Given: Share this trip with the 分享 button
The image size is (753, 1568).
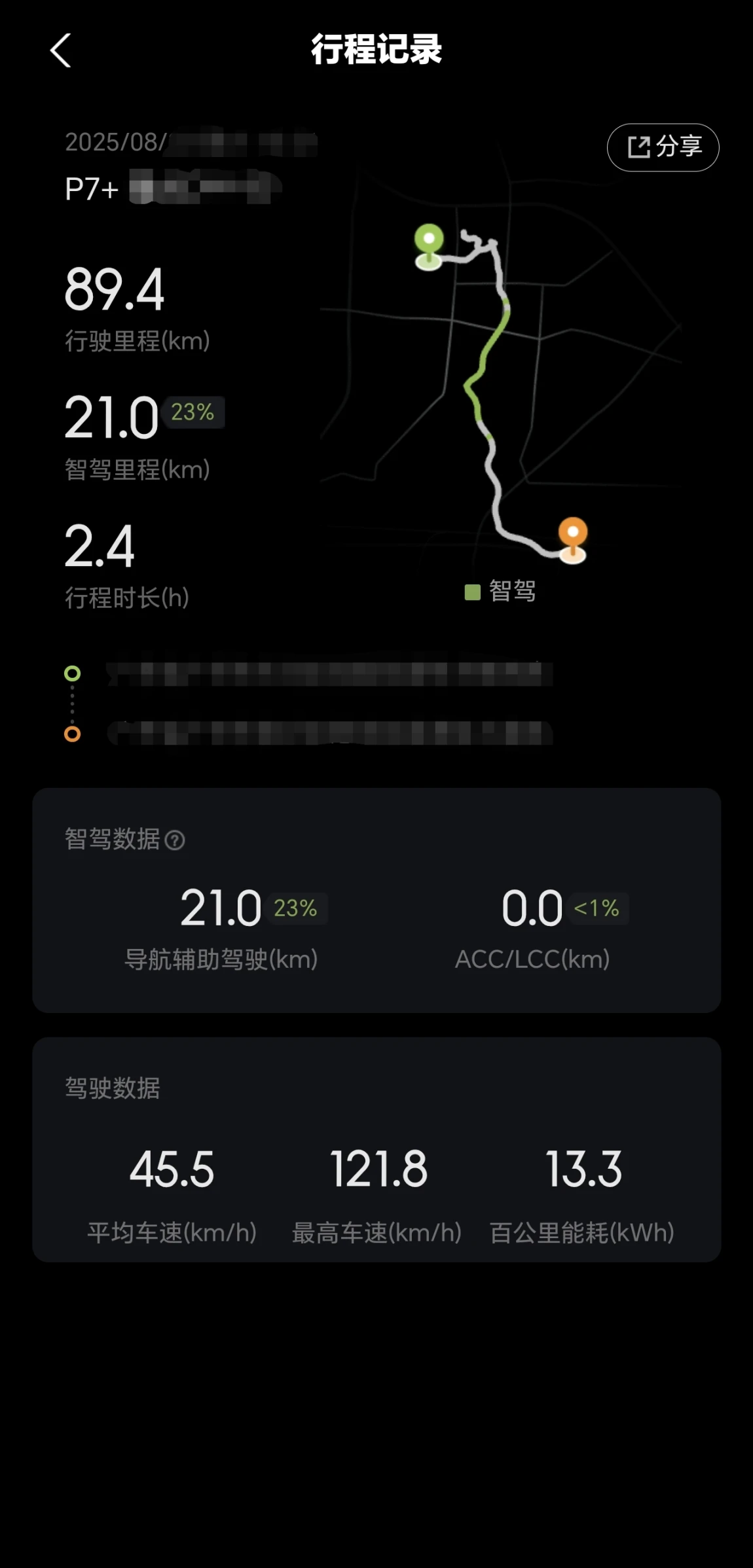Looking at the screenshot, I should point(663,147).
